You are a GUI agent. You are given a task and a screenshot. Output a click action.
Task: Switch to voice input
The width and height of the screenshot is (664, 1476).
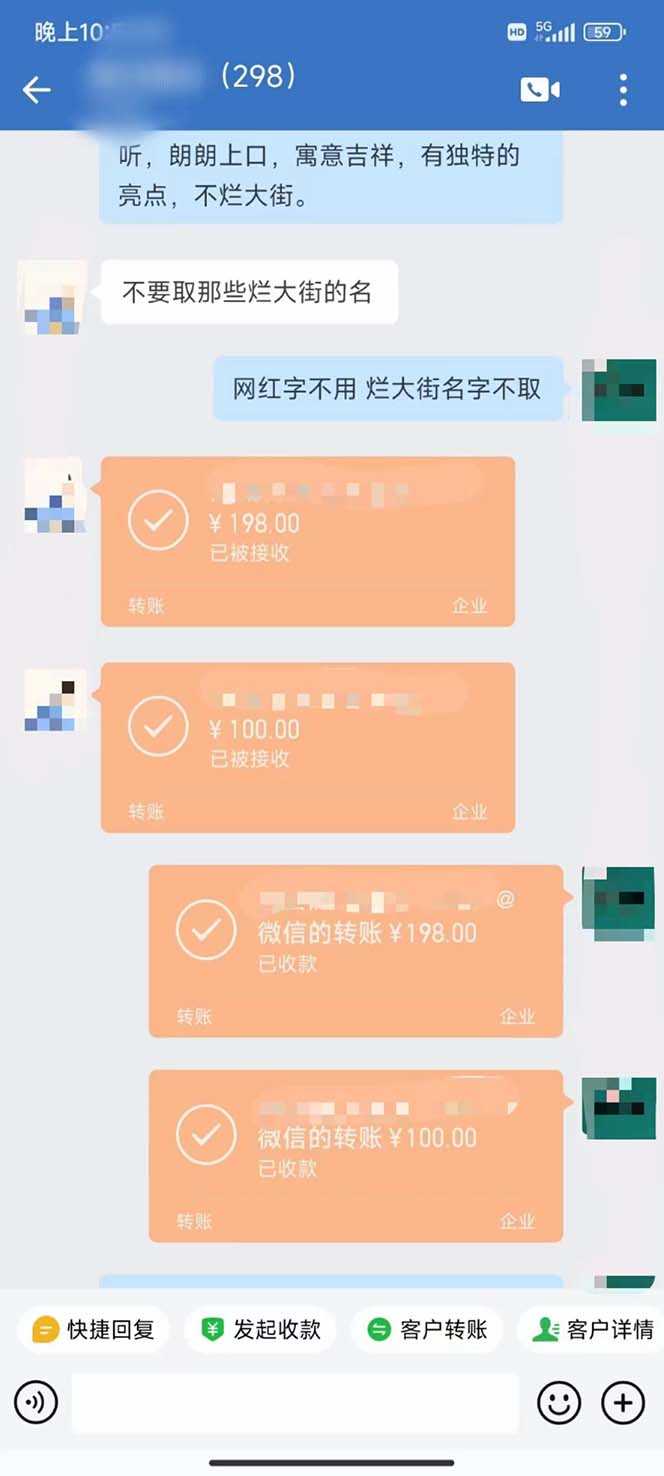pos(36,1402)
